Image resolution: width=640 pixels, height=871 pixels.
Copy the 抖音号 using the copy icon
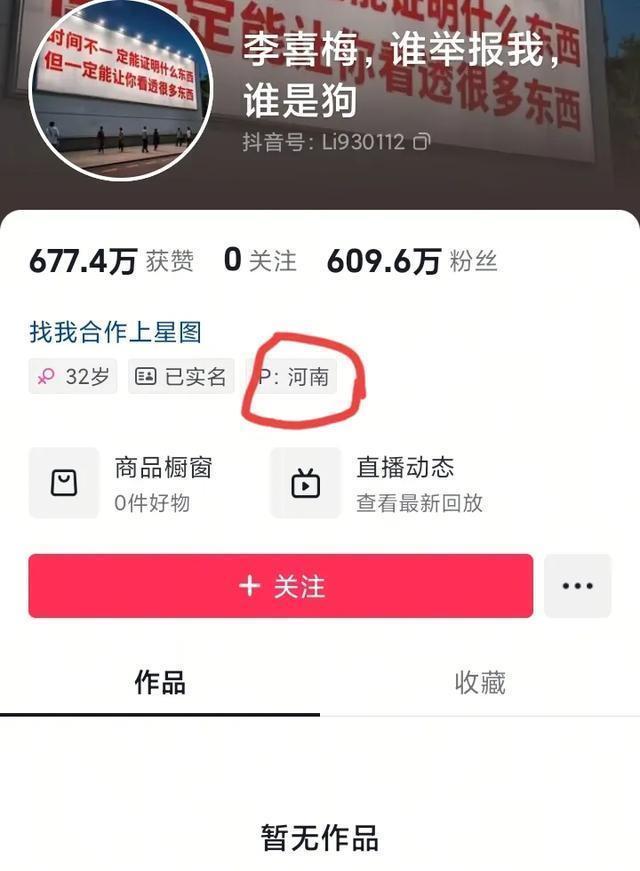(x=422, y=141)
